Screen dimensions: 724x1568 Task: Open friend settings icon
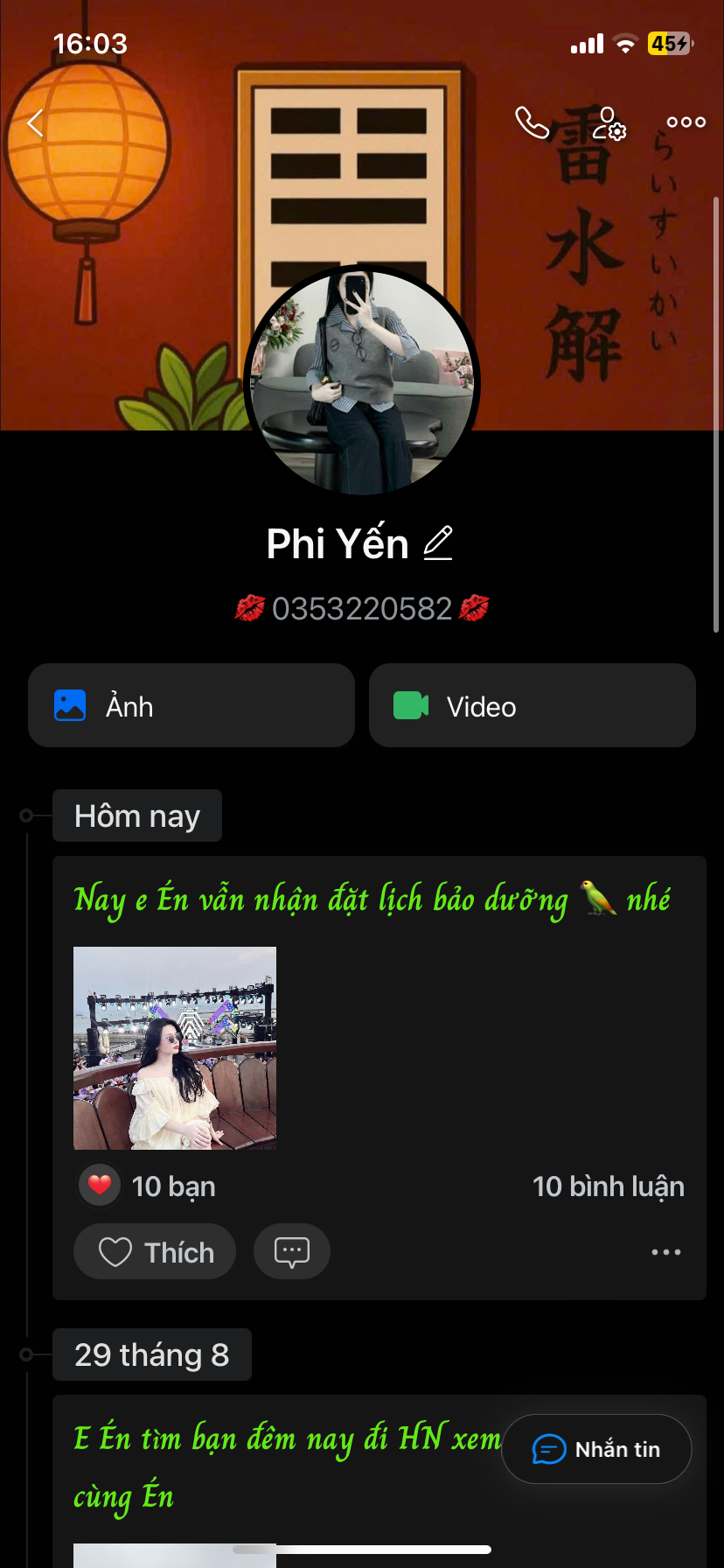[x=609, y=123]
